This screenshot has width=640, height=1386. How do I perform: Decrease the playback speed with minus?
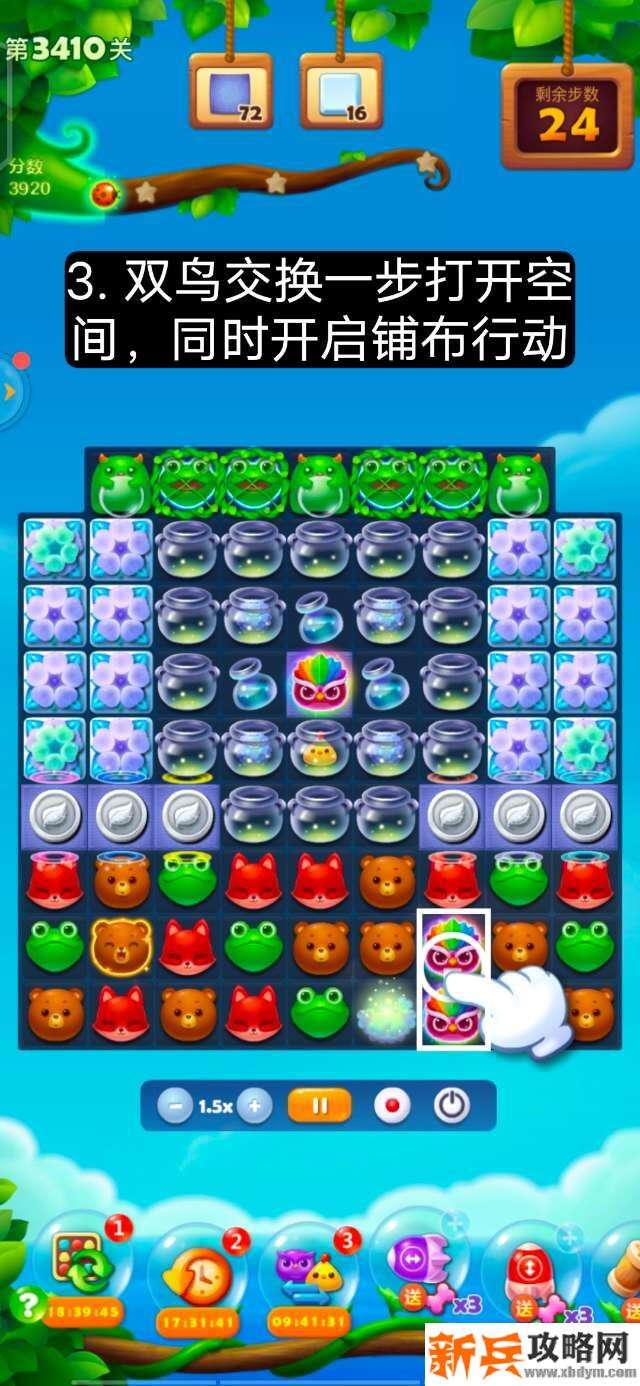pos(175,1106)
